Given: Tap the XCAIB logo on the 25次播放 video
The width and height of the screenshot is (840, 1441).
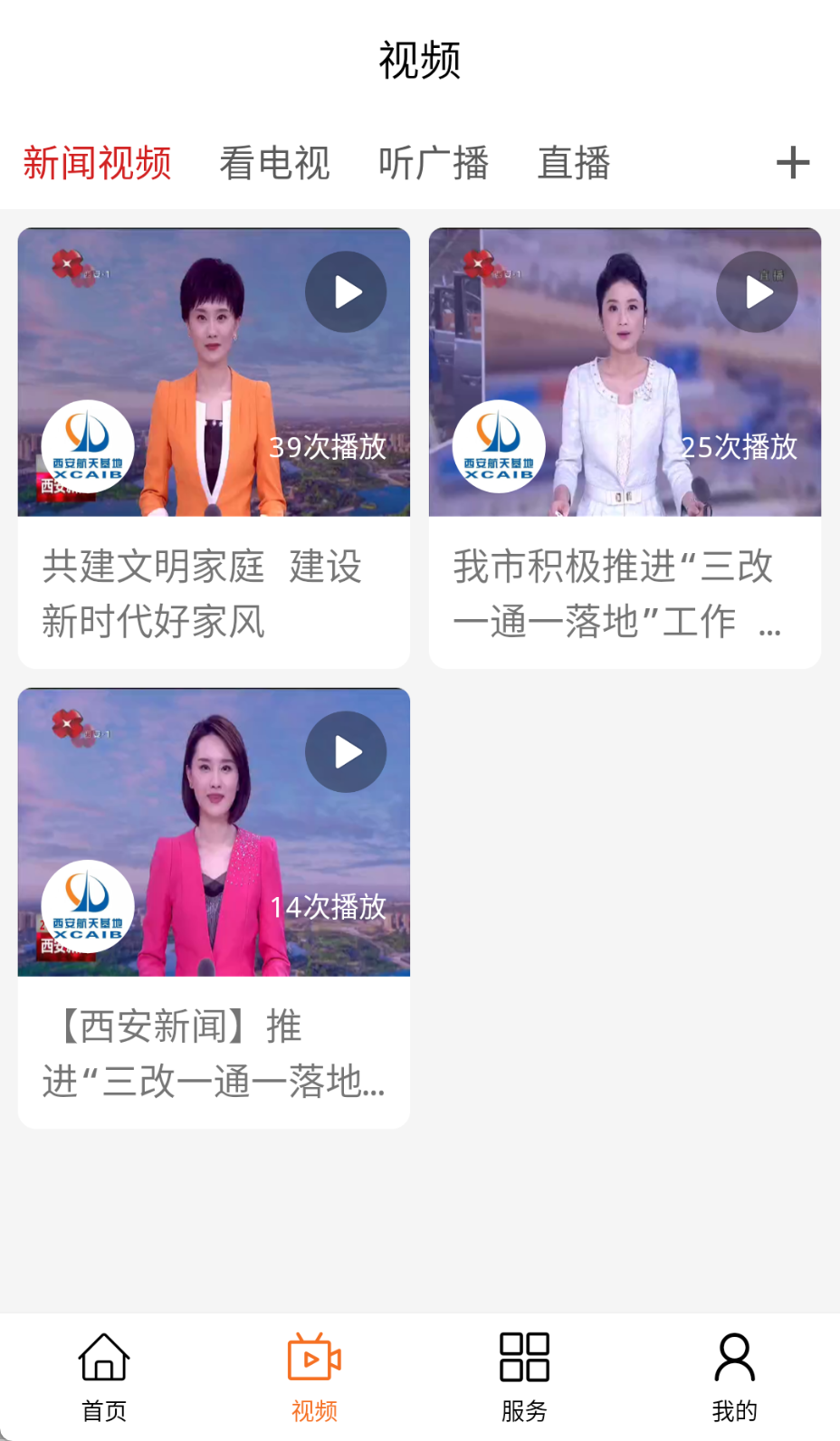Looking at the screenshot, I should click(499, 445).
